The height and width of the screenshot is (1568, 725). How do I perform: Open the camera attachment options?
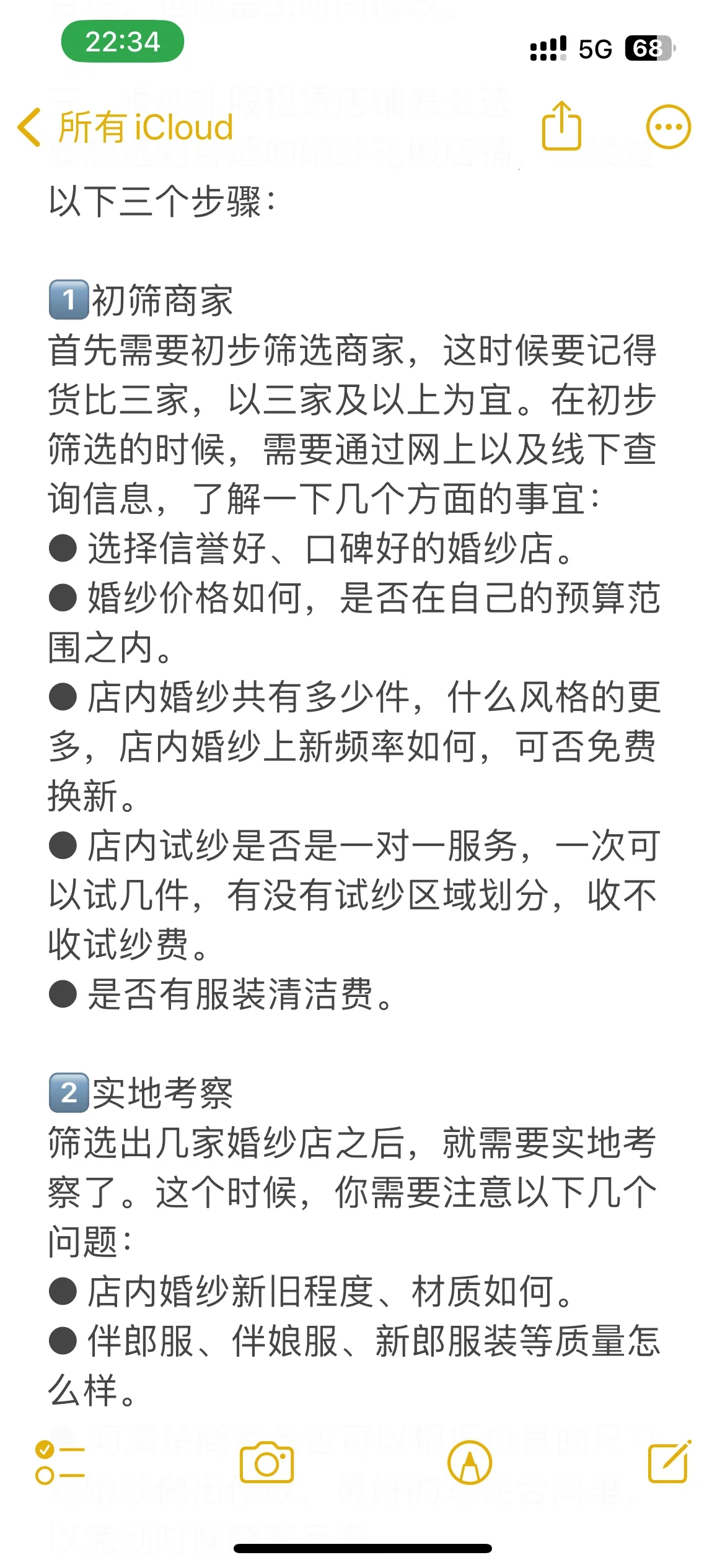[266, 1463]
